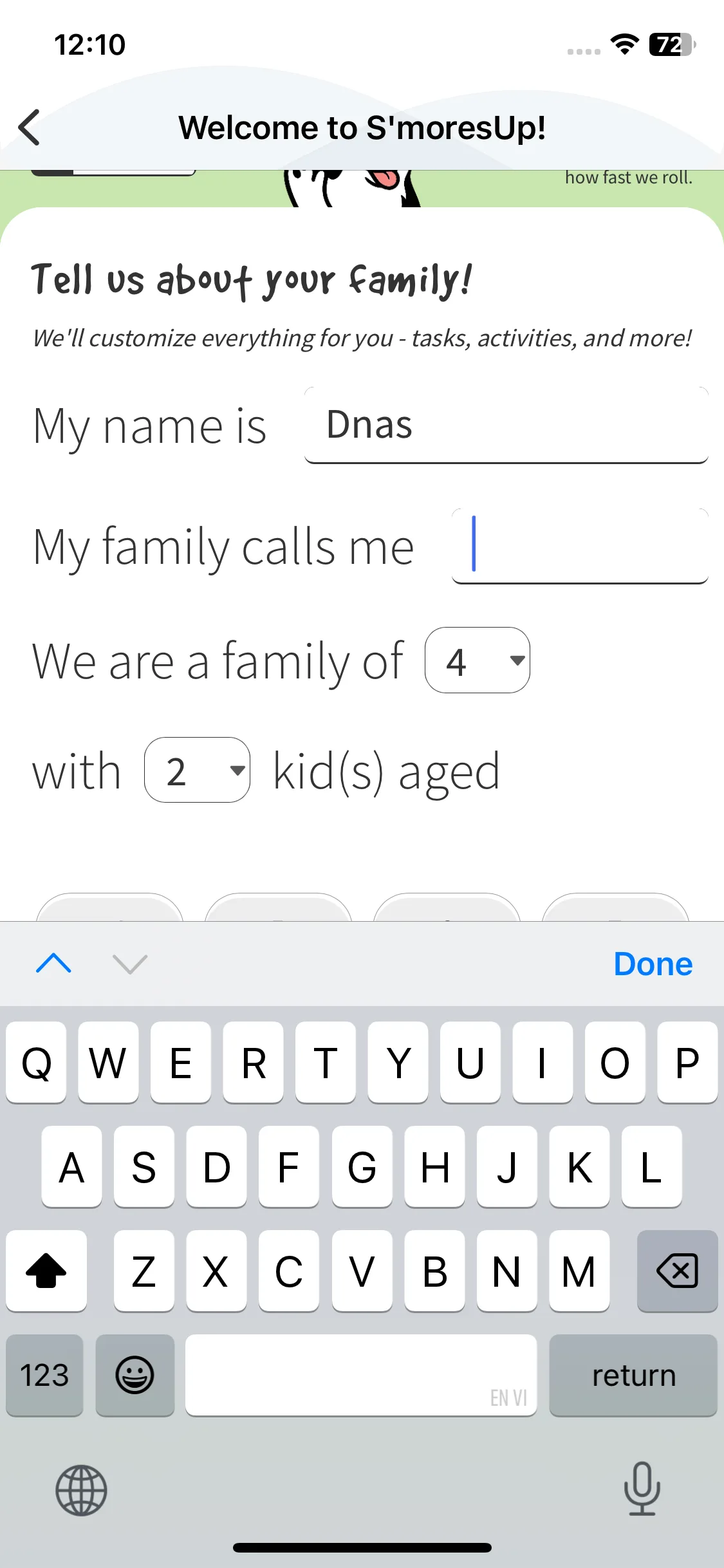The width and height of the screenshot is (724, 1568).
Task: Switch keyboard language with the globe
Action: 81,1490
